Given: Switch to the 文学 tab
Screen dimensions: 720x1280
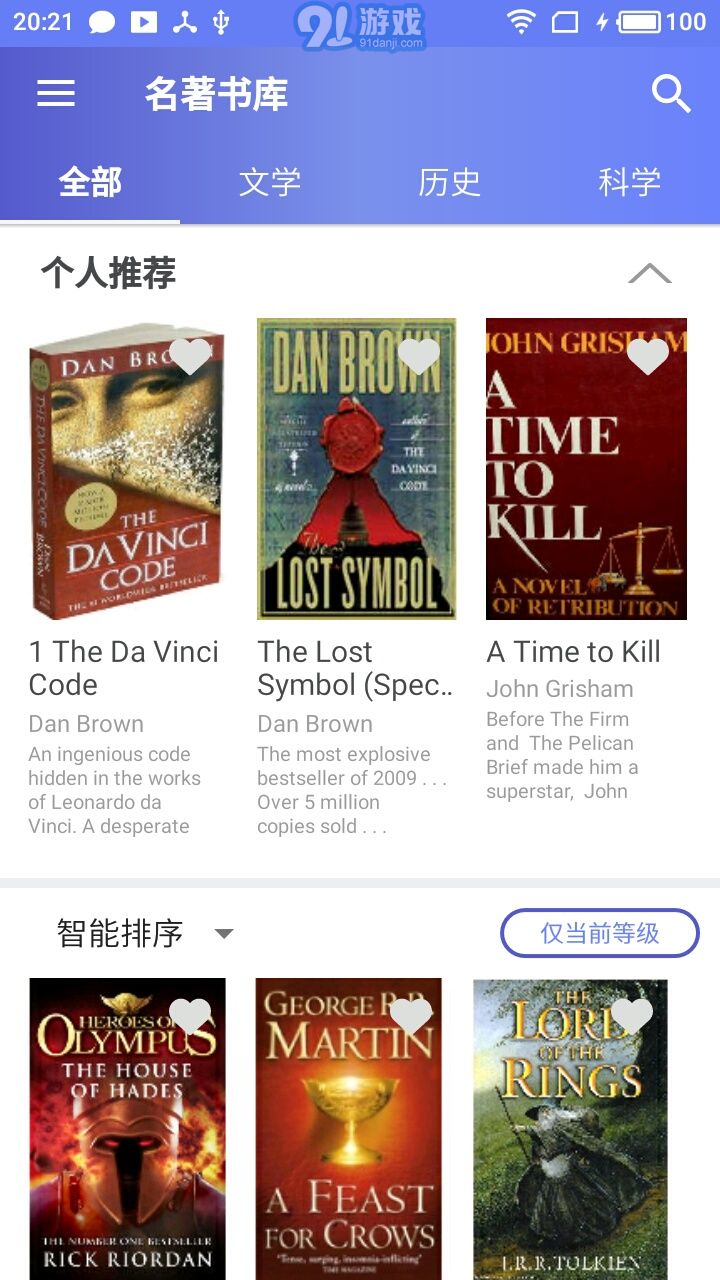Looking at the screenshot, I should tap(268, 182).
